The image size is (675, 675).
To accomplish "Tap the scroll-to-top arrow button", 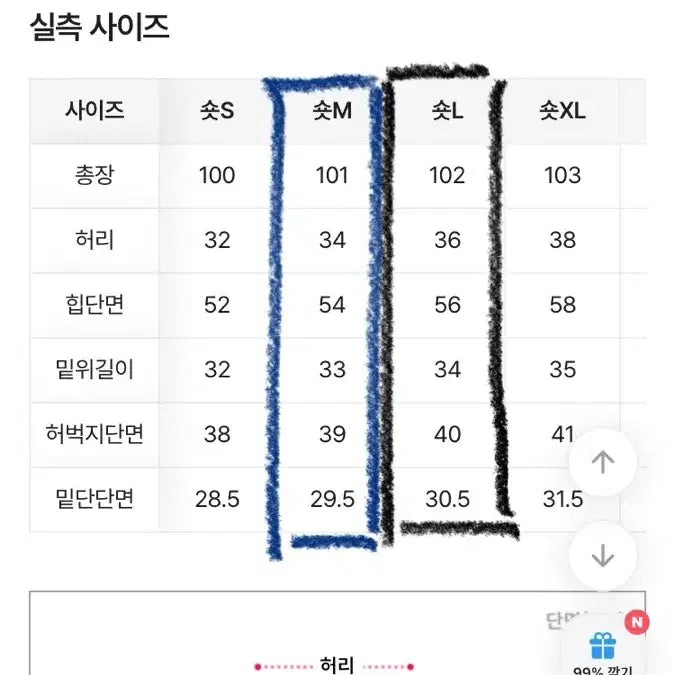I will (602, 463).
